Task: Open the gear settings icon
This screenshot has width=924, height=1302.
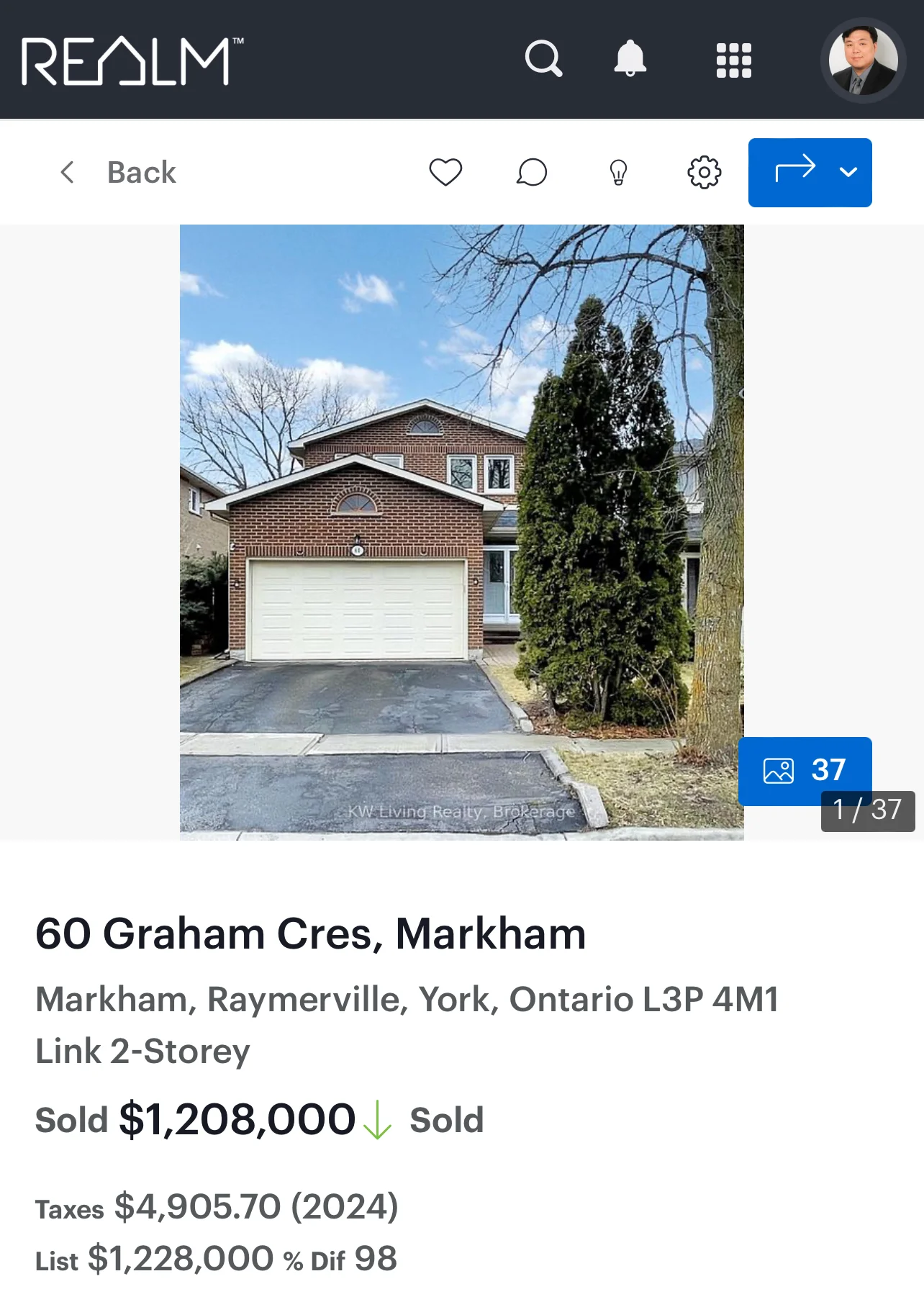Action: pyautogui.click(x=704, y=173)
